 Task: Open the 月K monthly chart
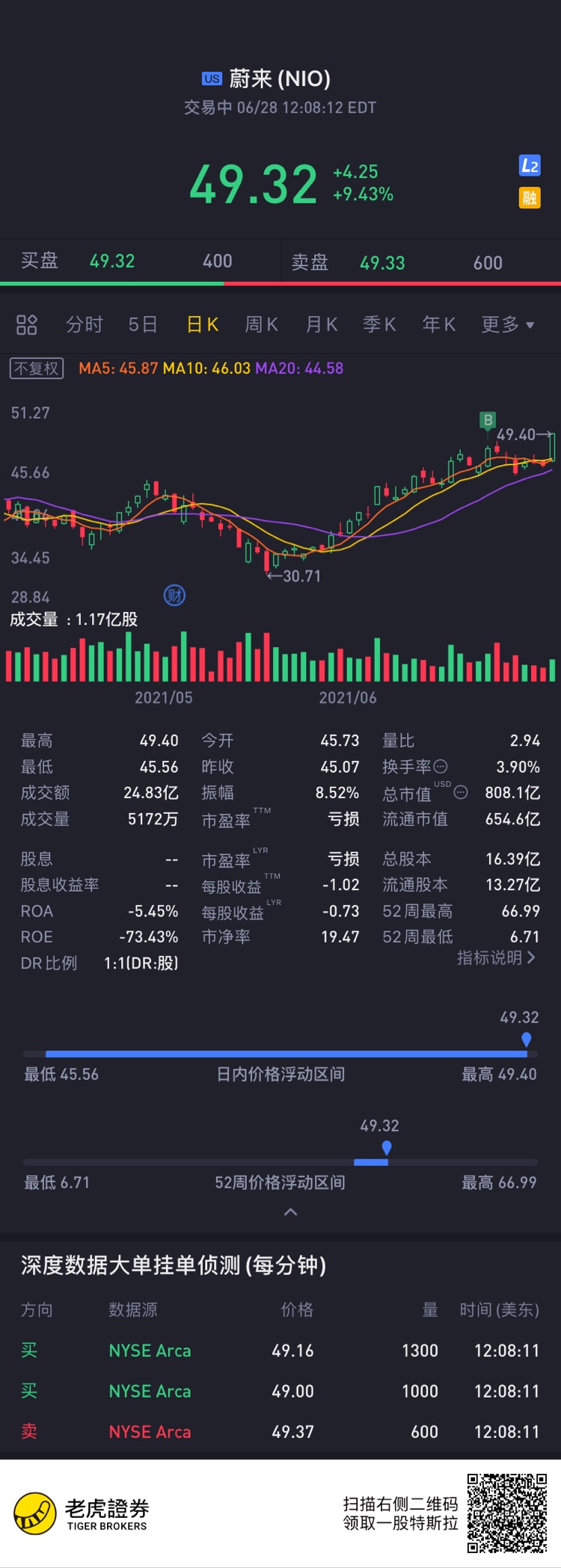click(322, 324)
